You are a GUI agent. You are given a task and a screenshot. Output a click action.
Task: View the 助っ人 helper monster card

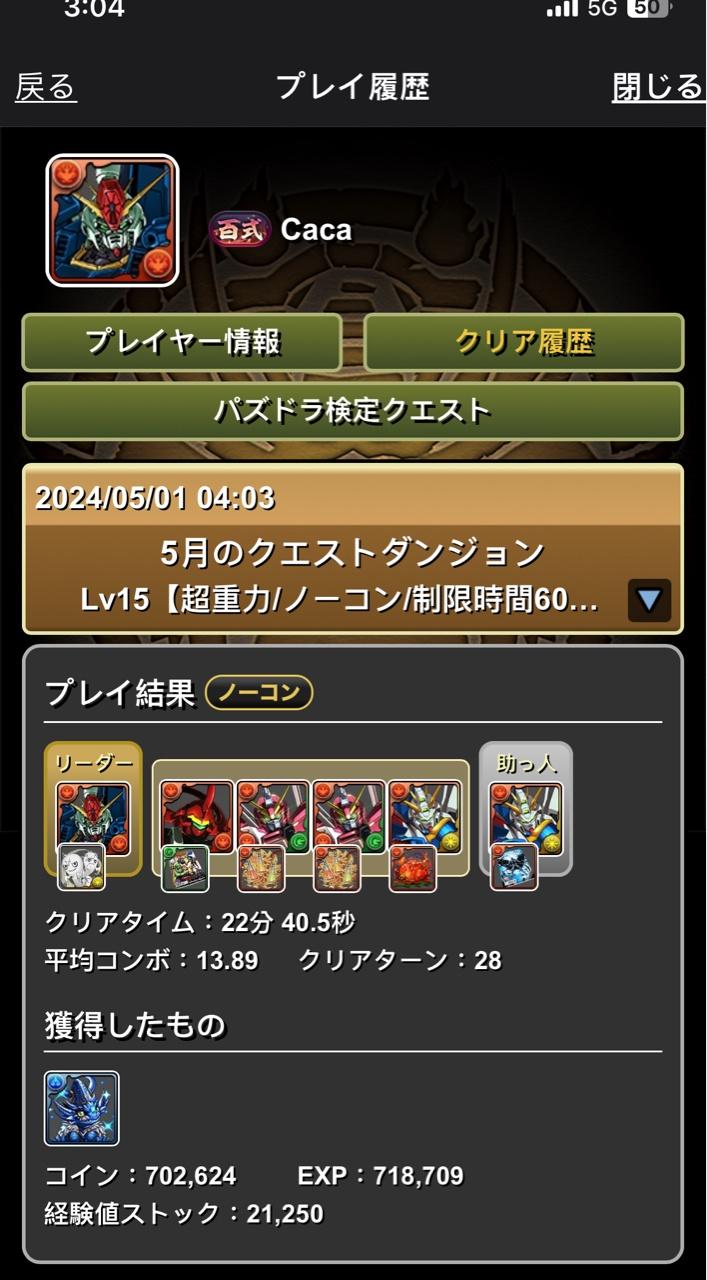click(526, 817)
